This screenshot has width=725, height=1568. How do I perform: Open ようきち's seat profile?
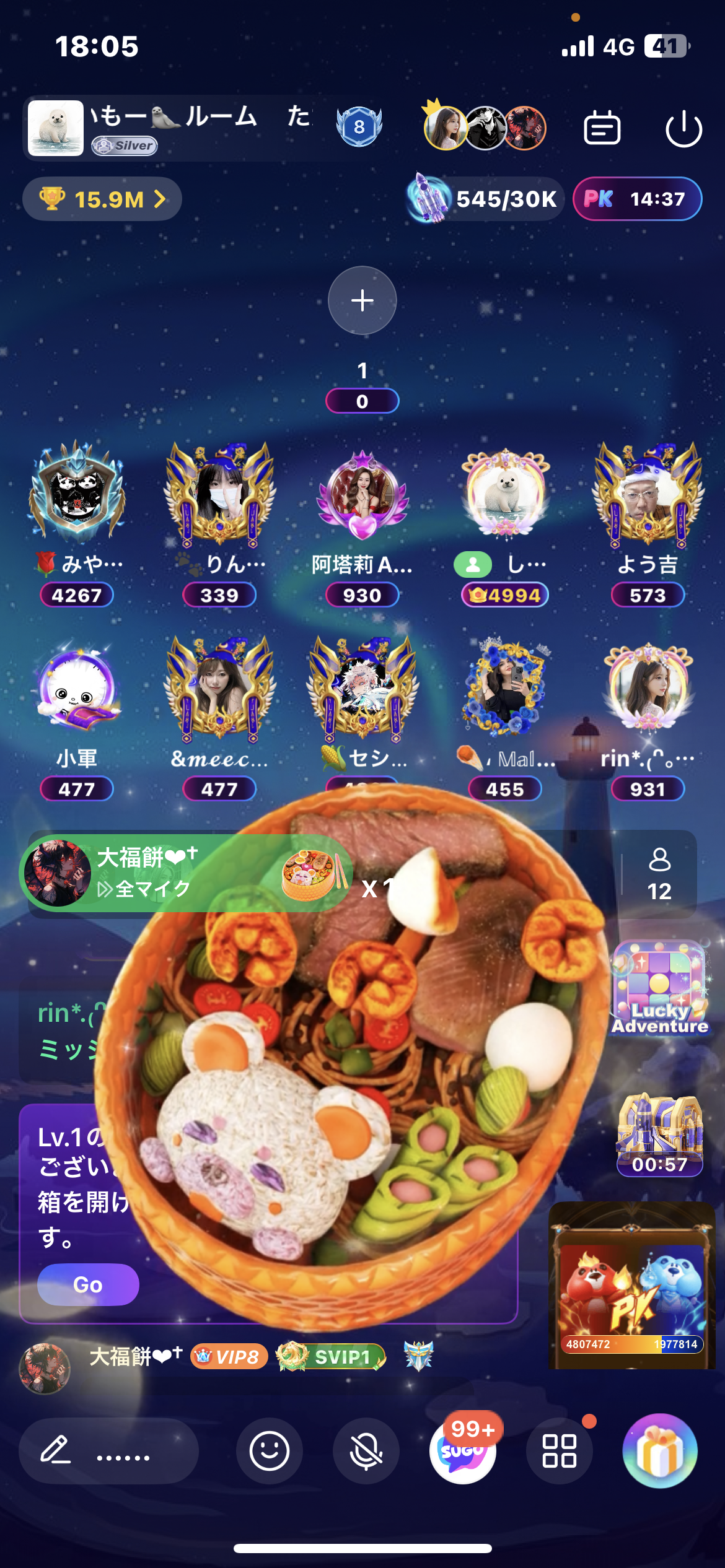[x=648, y=495]
